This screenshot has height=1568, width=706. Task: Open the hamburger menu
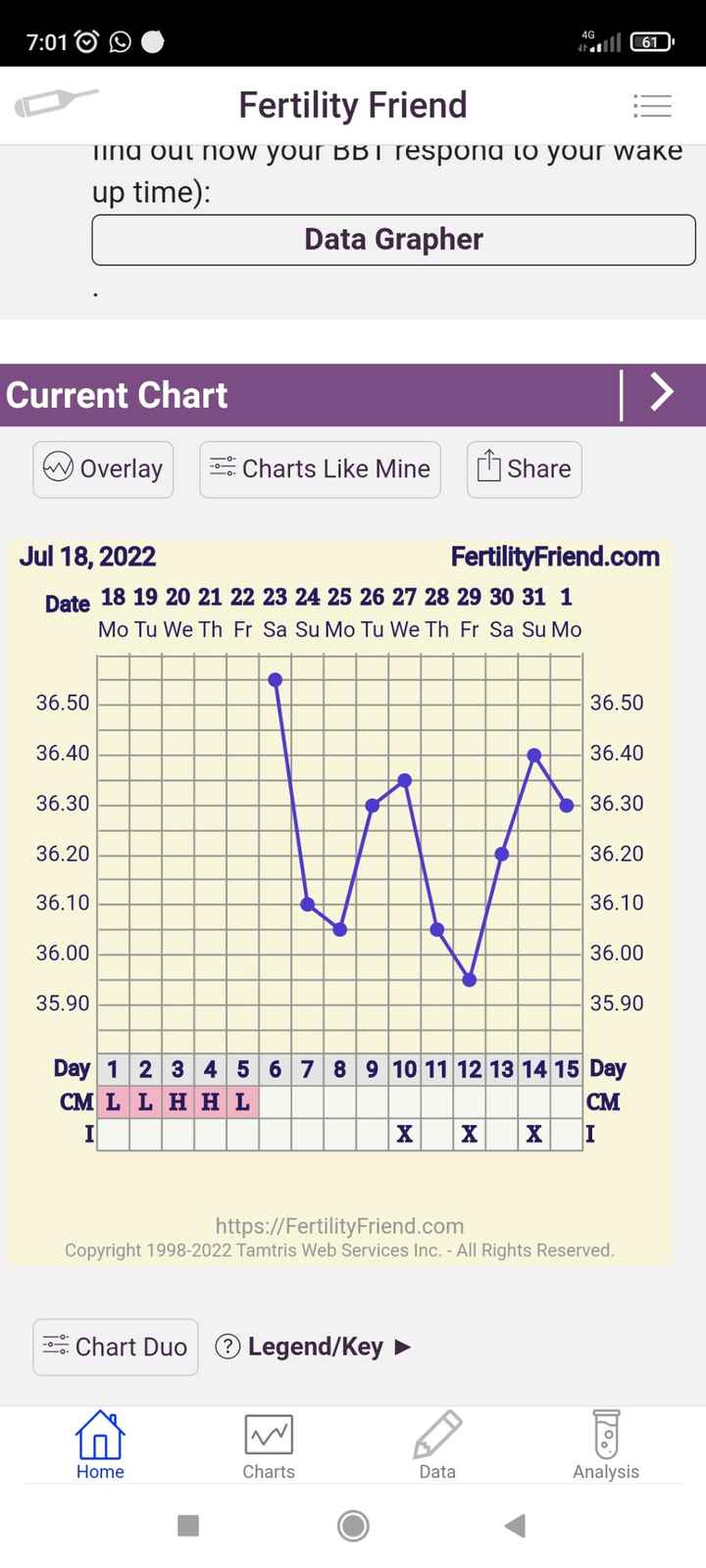pyautogui.click(x=652, y=105)
